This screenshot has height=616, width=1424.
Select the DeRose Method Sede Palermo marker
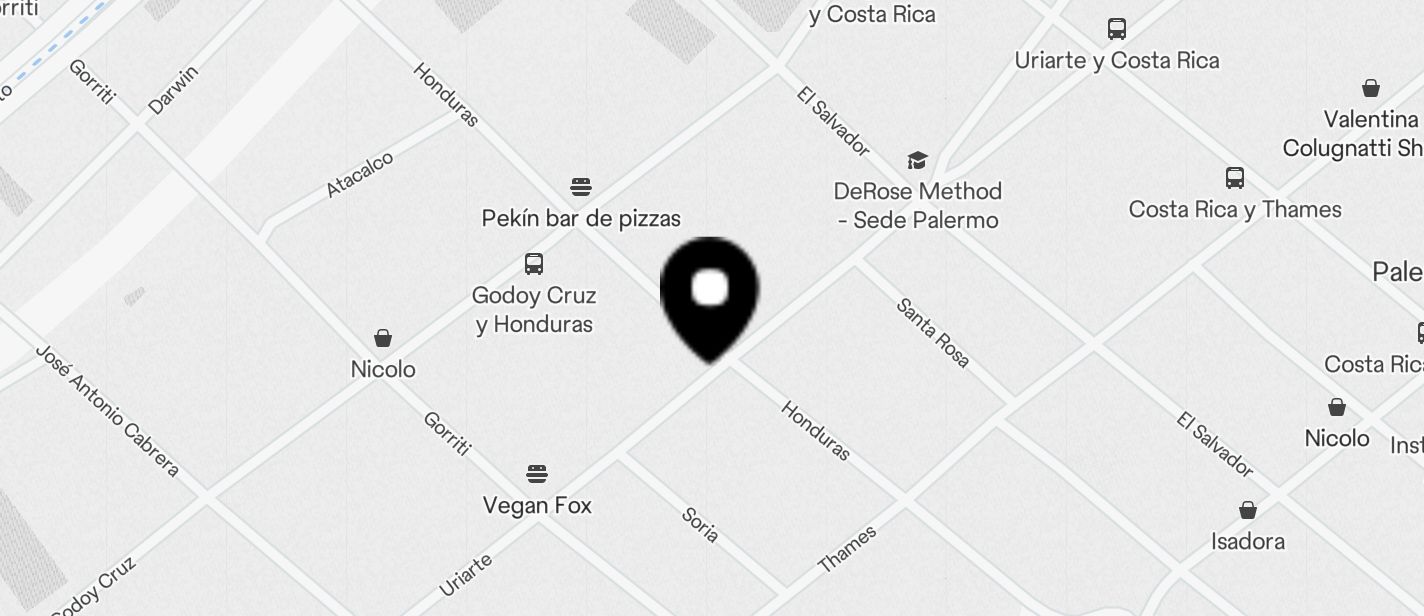tap(917, 161)
